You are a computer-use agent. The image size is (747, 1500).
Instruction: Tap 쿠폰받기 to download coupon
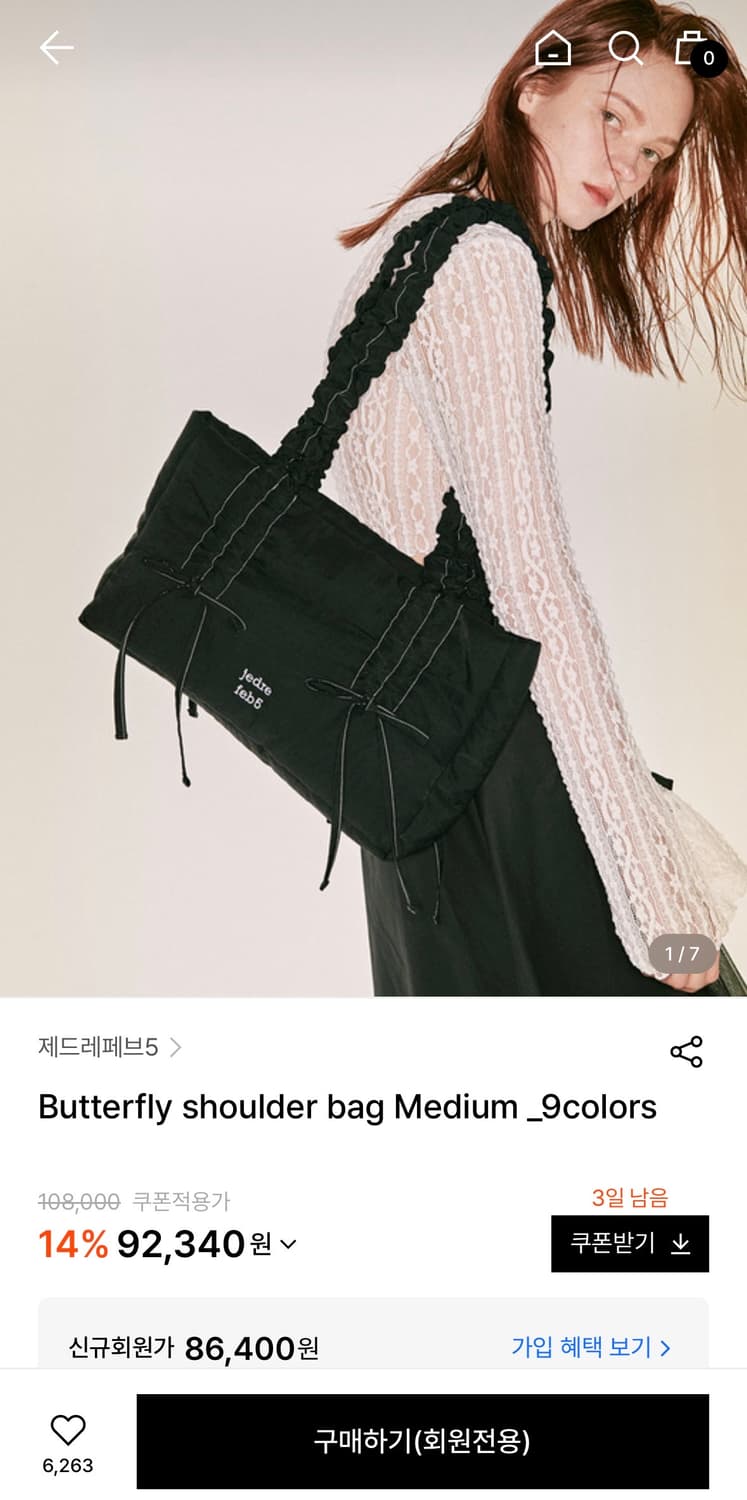[x=630, y=1243]
